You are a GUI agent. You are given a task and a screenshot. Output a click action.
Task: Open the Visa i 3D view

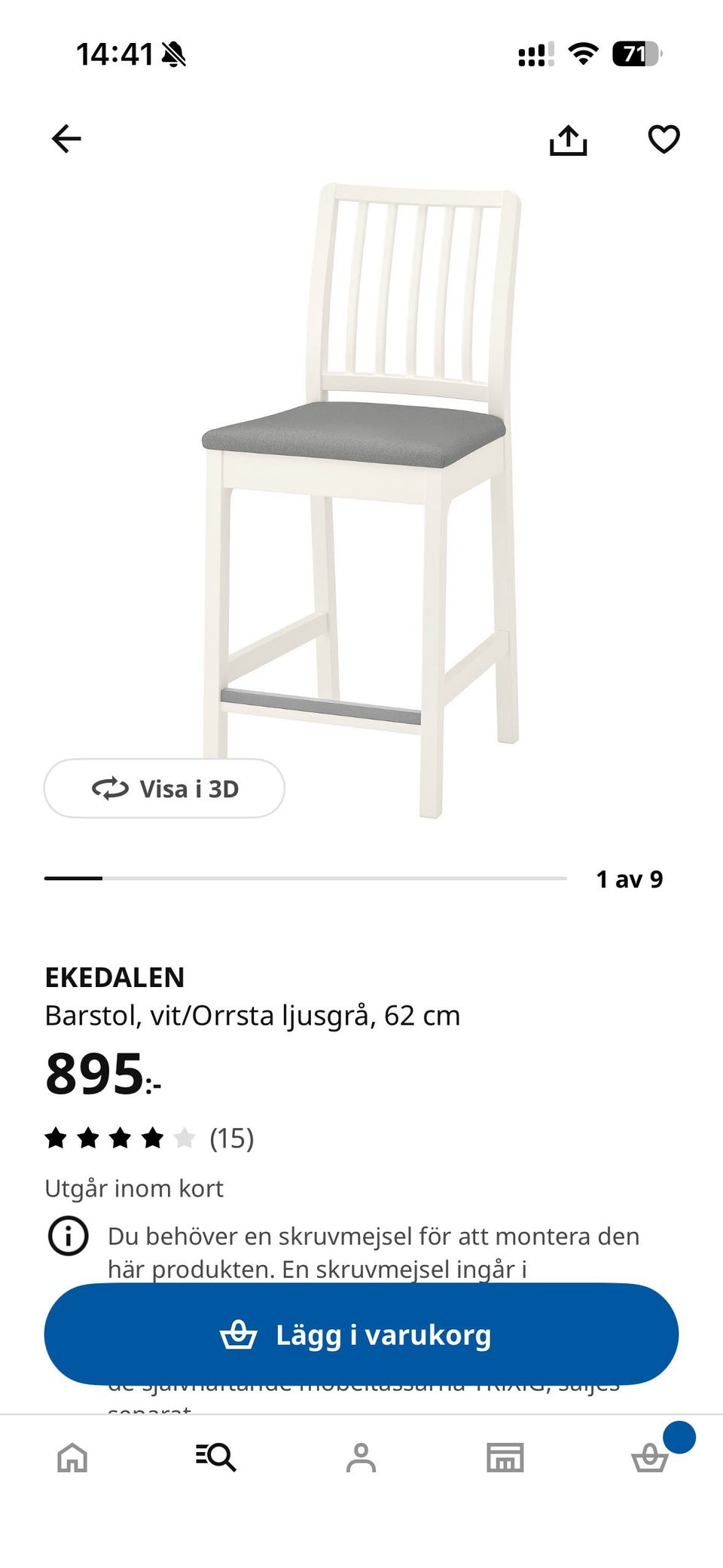164,788
